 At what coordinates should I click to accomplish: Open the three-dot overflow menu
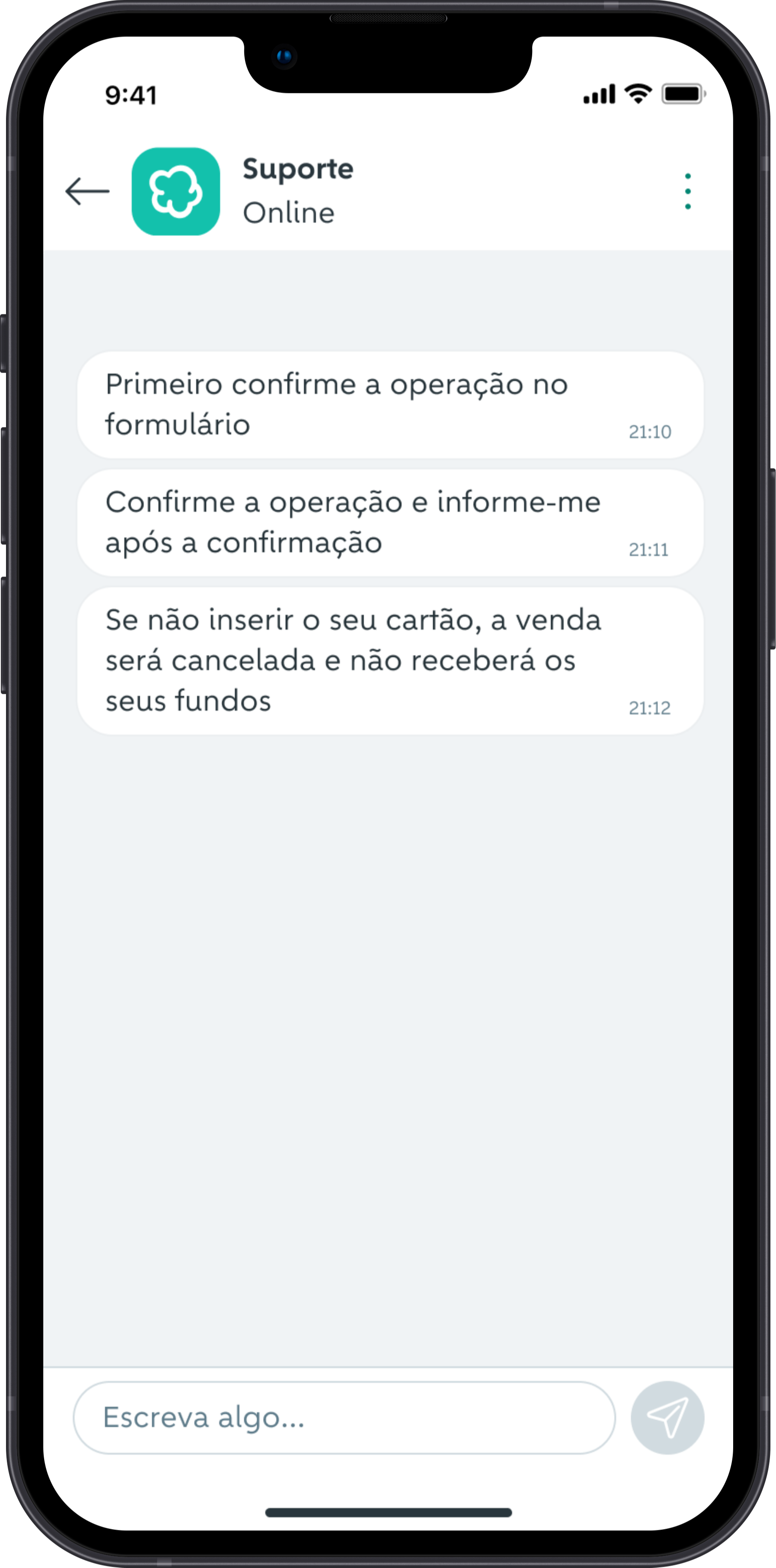688,191
